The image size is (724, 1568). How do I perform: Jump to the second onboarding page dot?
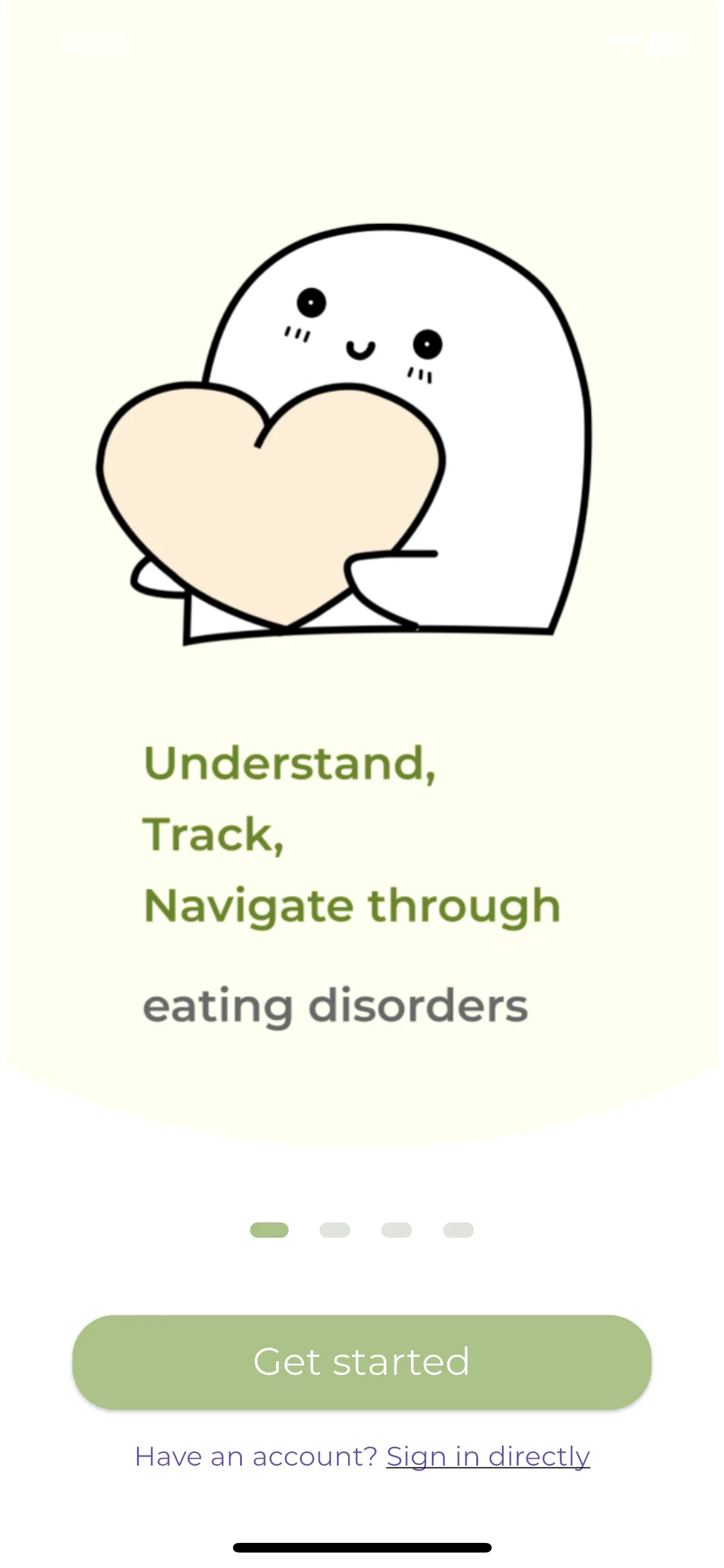pos(335,1230)
